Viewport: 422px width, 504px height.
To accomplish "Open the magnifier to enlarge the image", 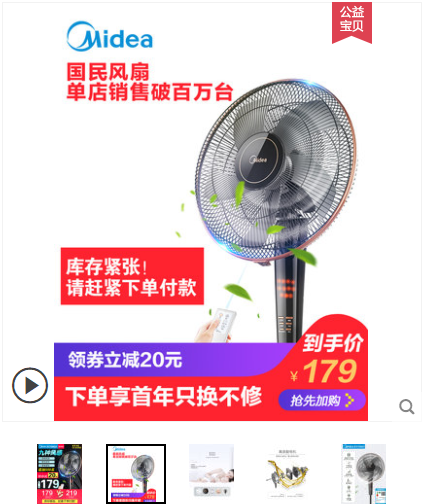I will pos(407,407).
